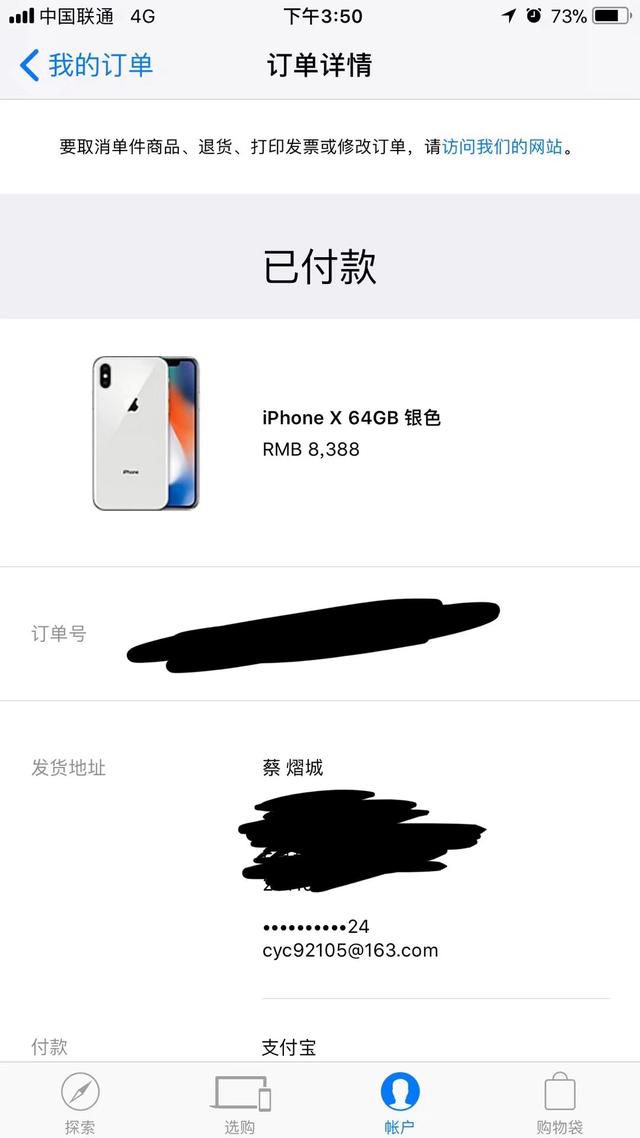The image size is (640, 1138).
Task: Switch to the 探索 tab
Action: click(80, 1100)
